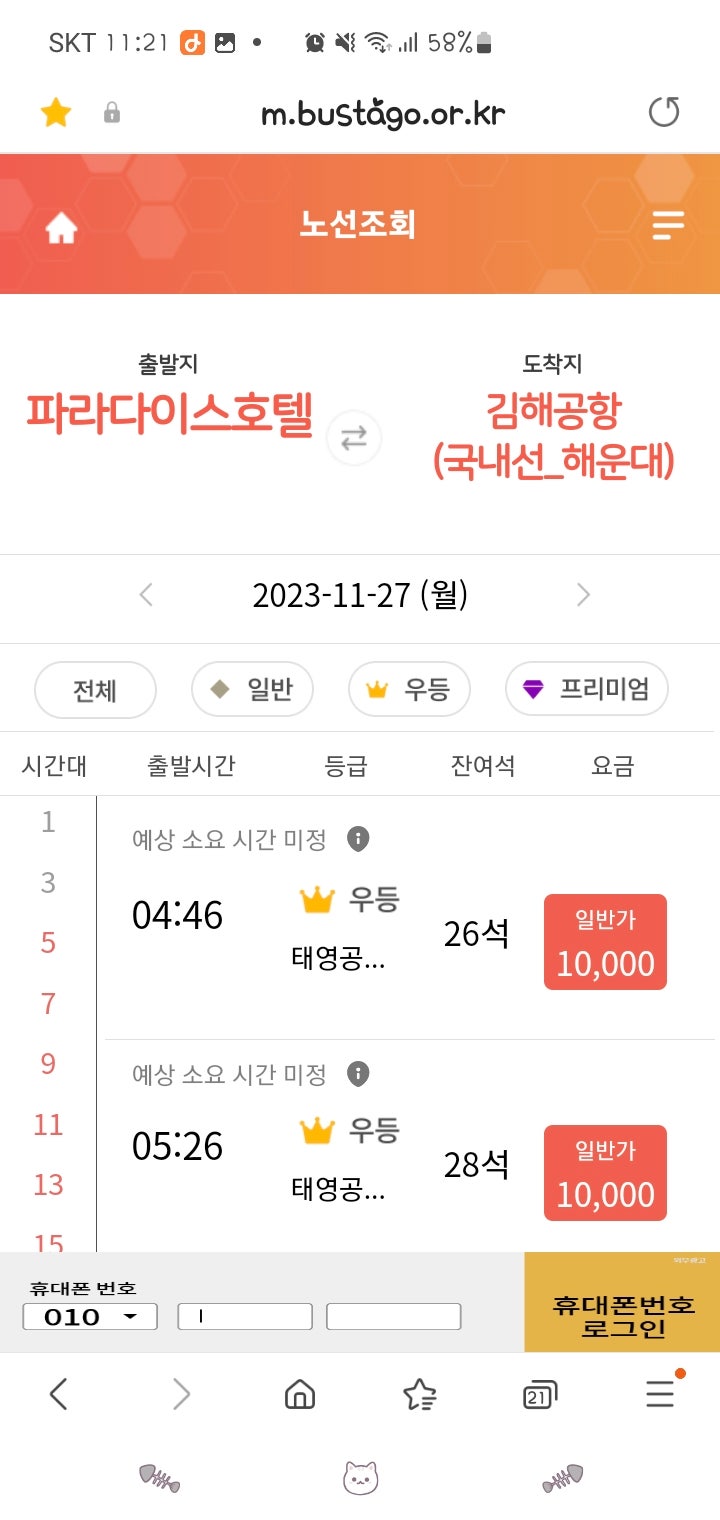The height and width of the screenshot is (1520, 720).
Task: Open the hamburger menu in the orange header
Action: point(668,226)
